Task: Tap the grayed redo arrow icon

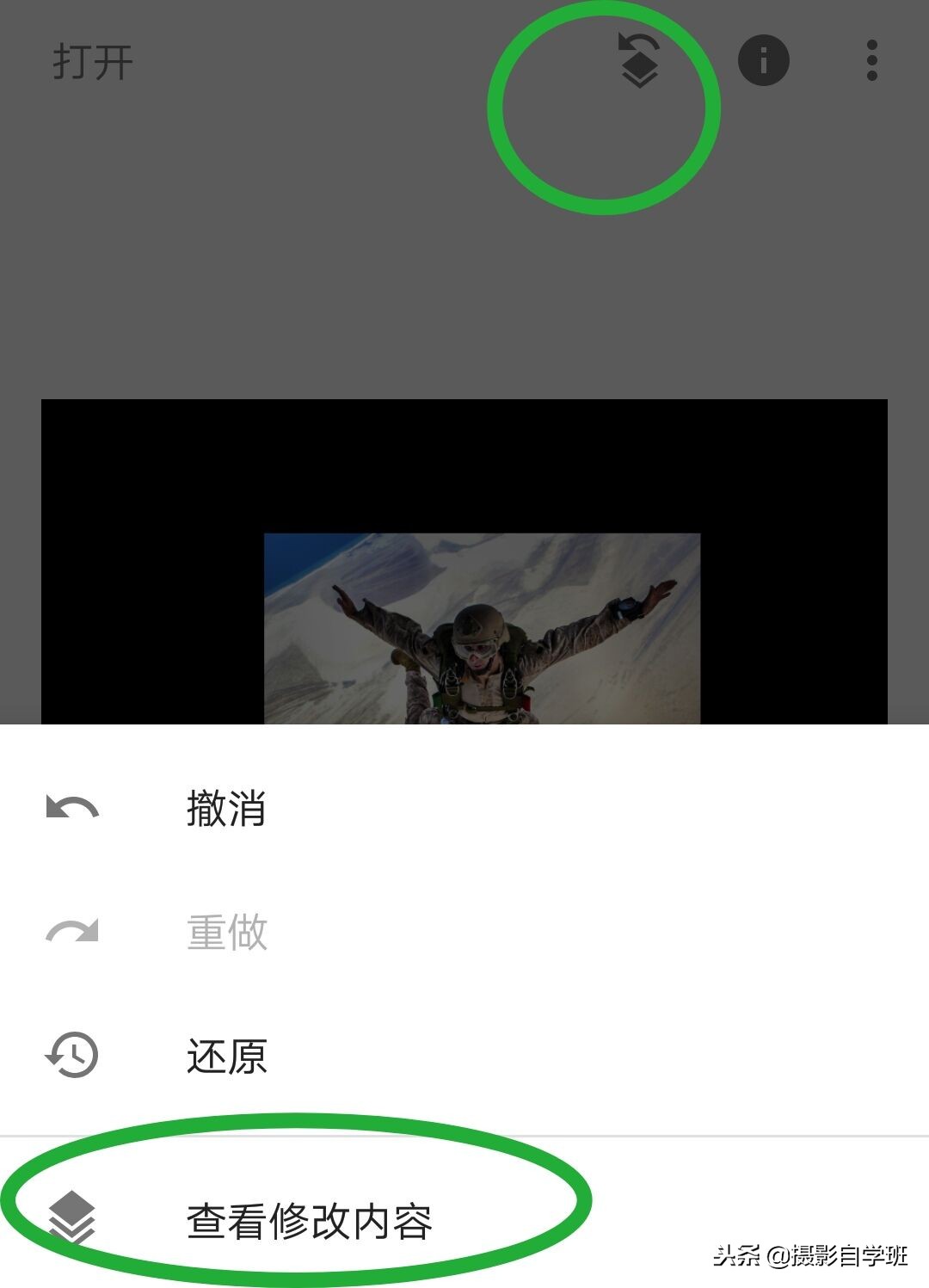Action: click(71, 932)
